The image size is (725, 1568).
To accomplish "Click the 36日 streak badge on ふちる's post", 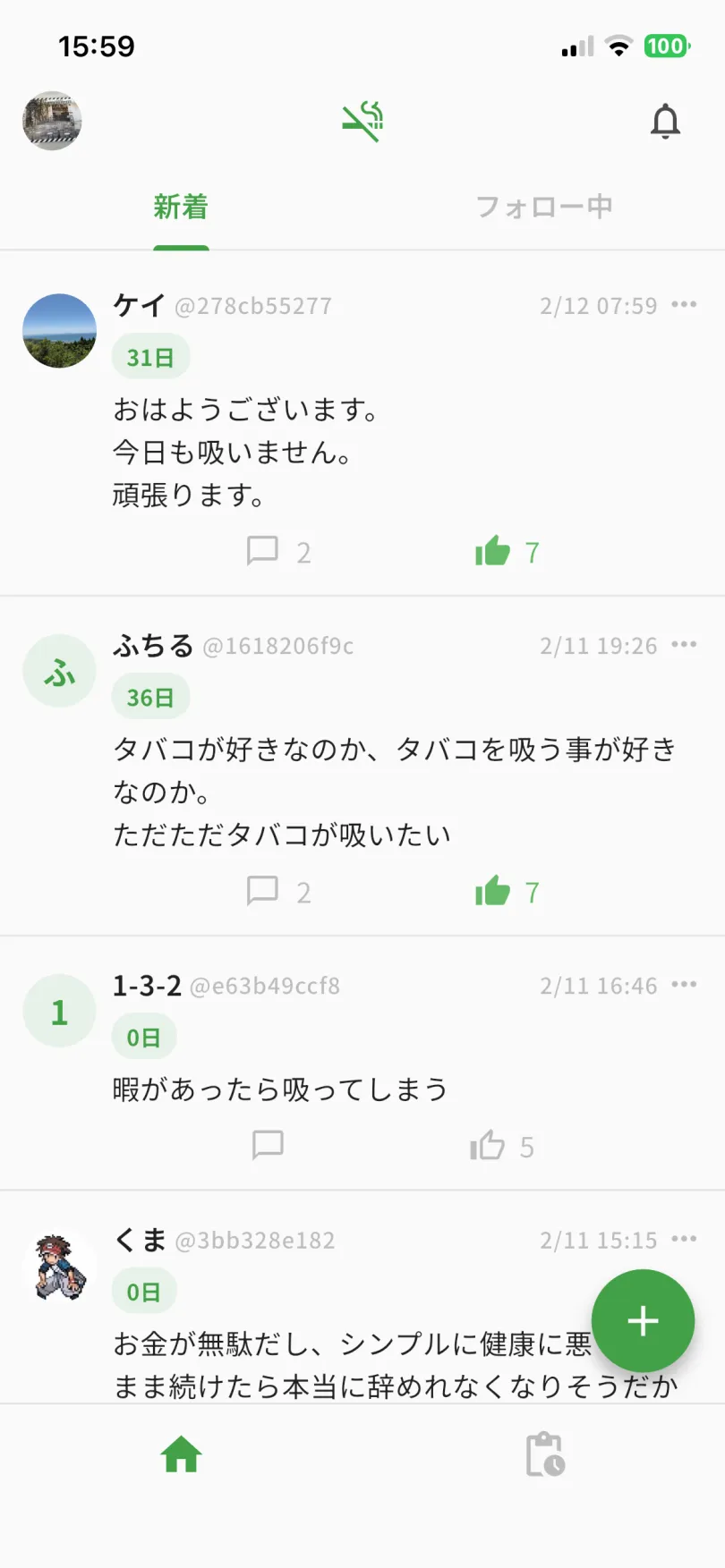I will 150,697.
